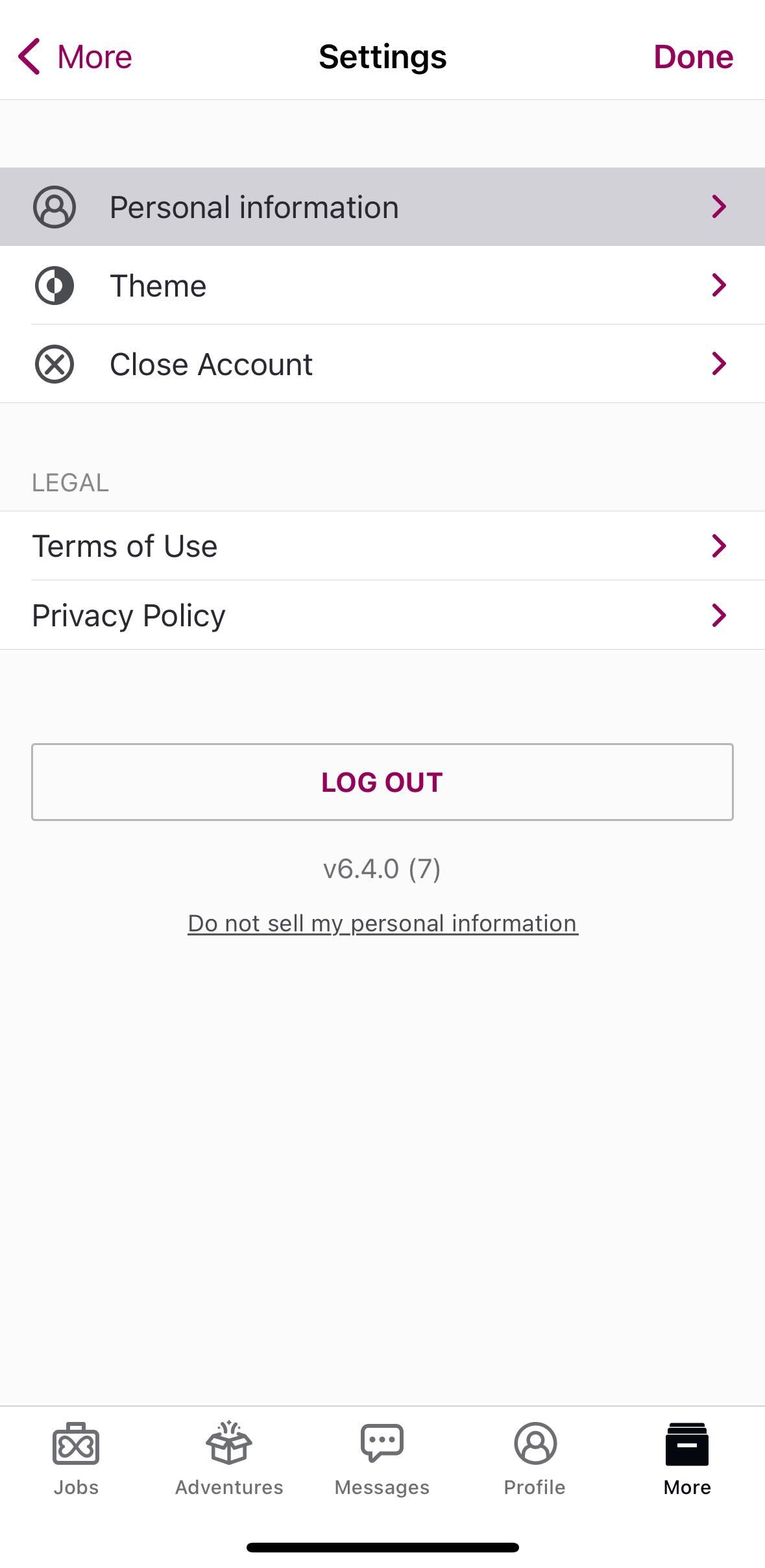Screen dimensions: 765x1568
Task: Click the back arrow next to More
Action: pyautogui.click(x=29, y=56)
